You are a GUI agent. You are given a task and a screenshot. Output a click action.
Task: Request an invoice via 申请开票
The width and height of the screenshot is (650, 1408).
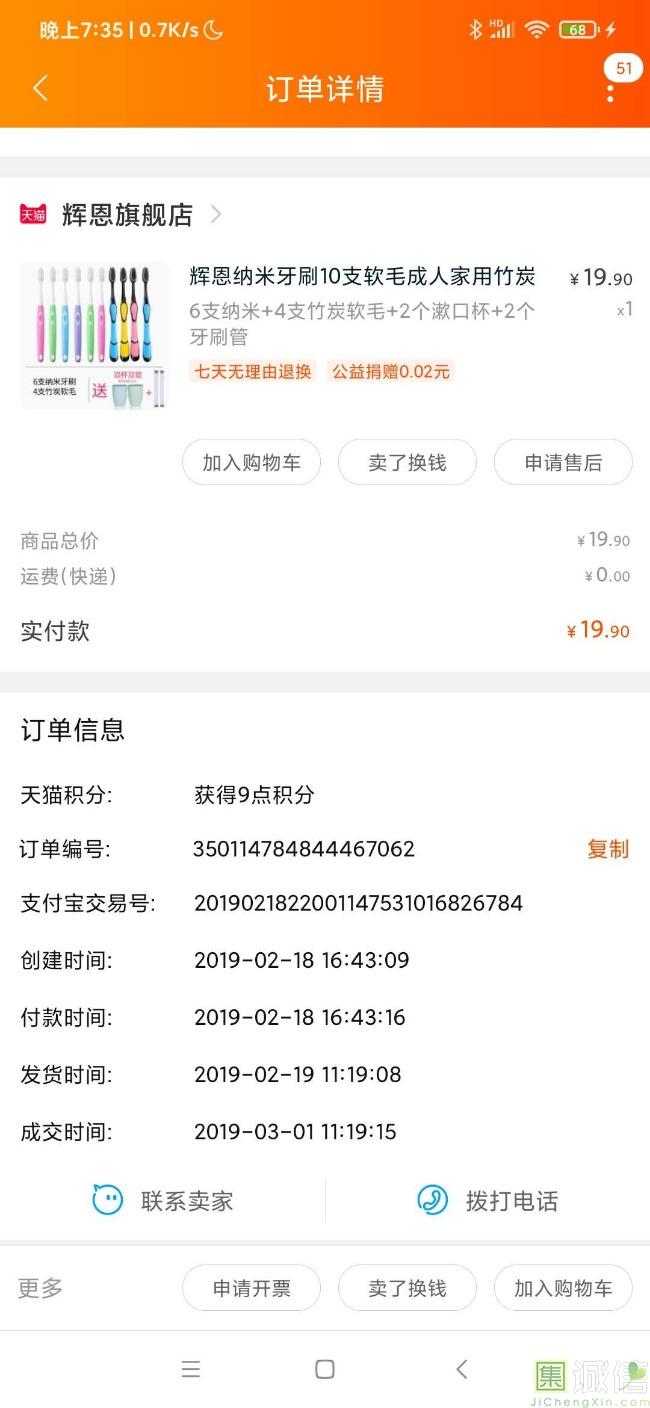click(251, 1288)
